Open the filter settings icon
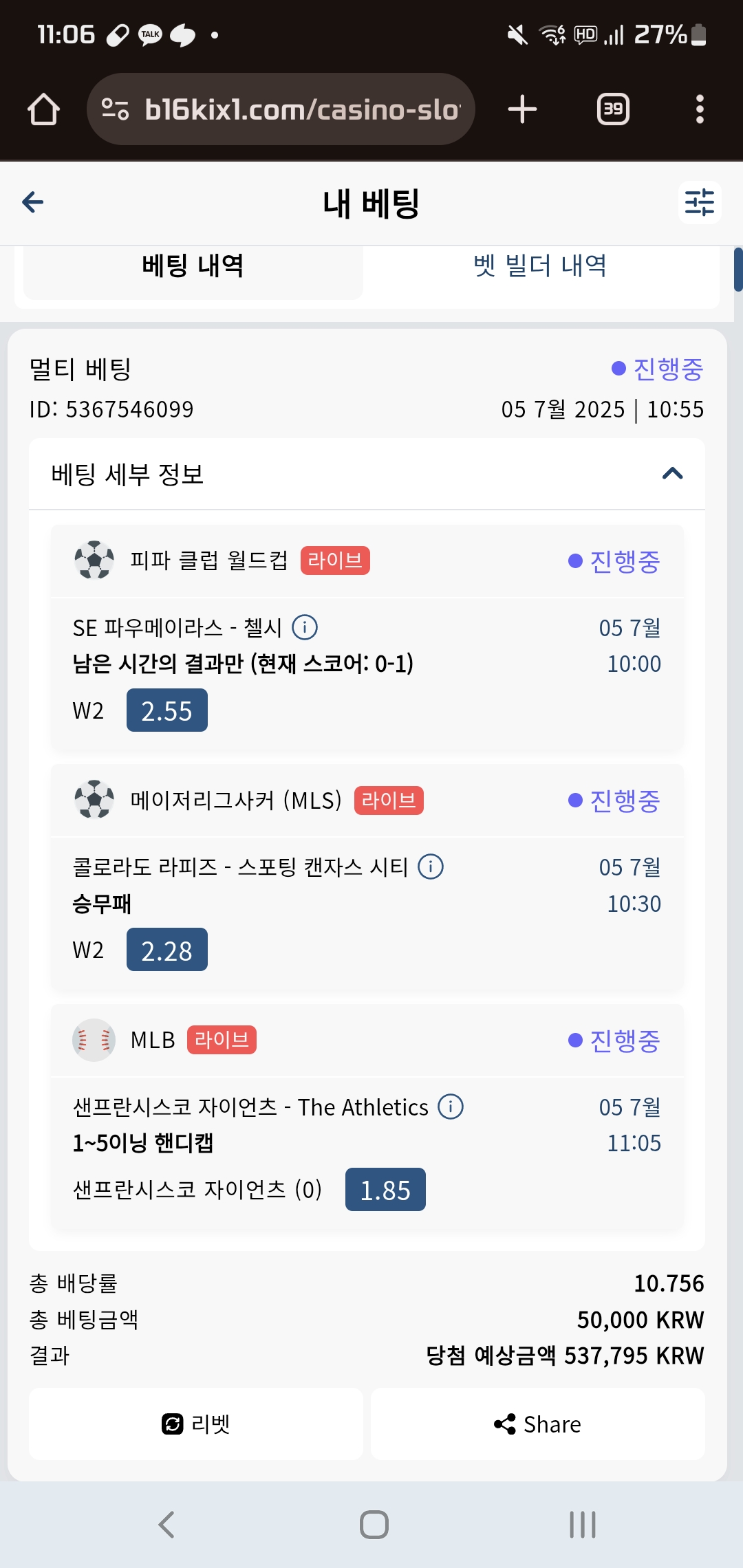Viewport: 743px width, 1568px height. coord(699,202)
